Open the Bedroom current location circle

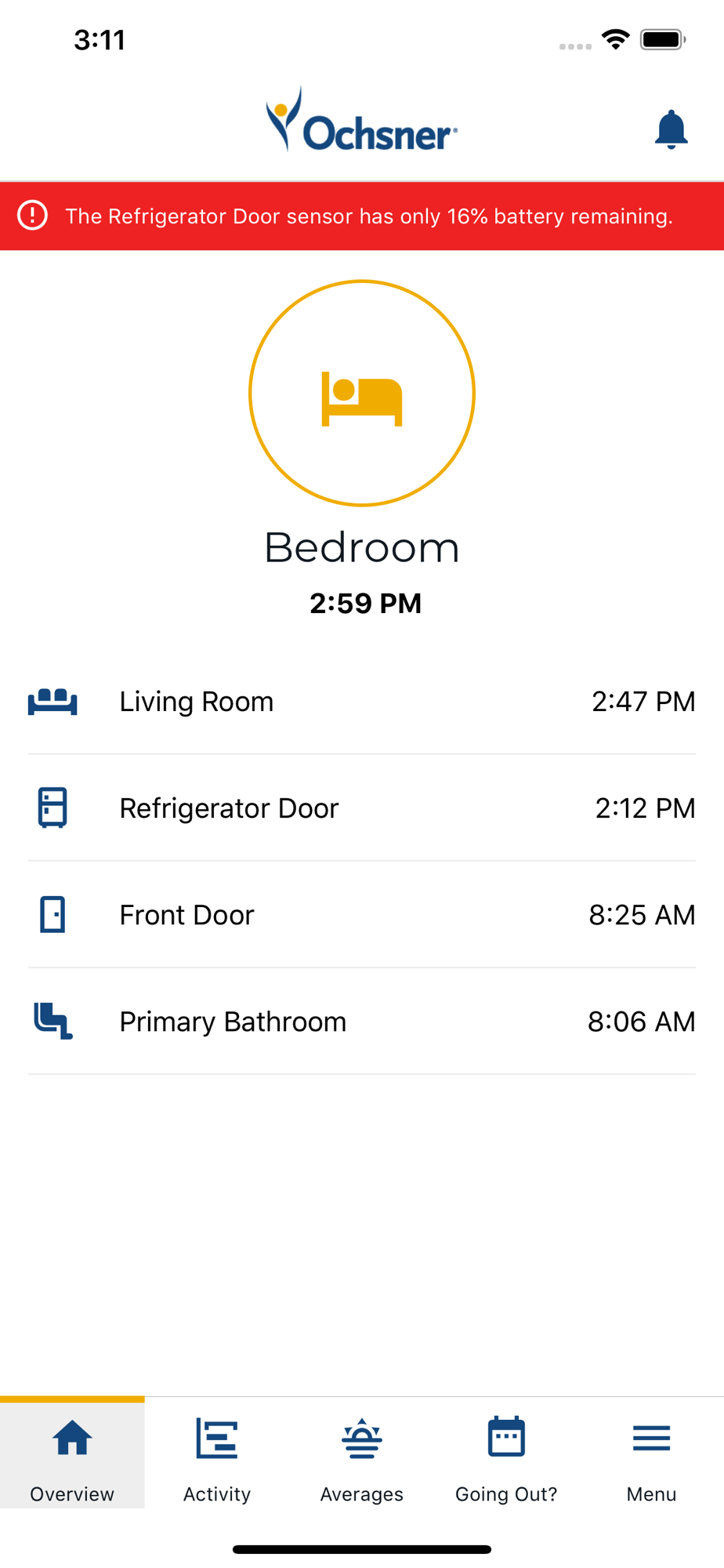point(362,393)
